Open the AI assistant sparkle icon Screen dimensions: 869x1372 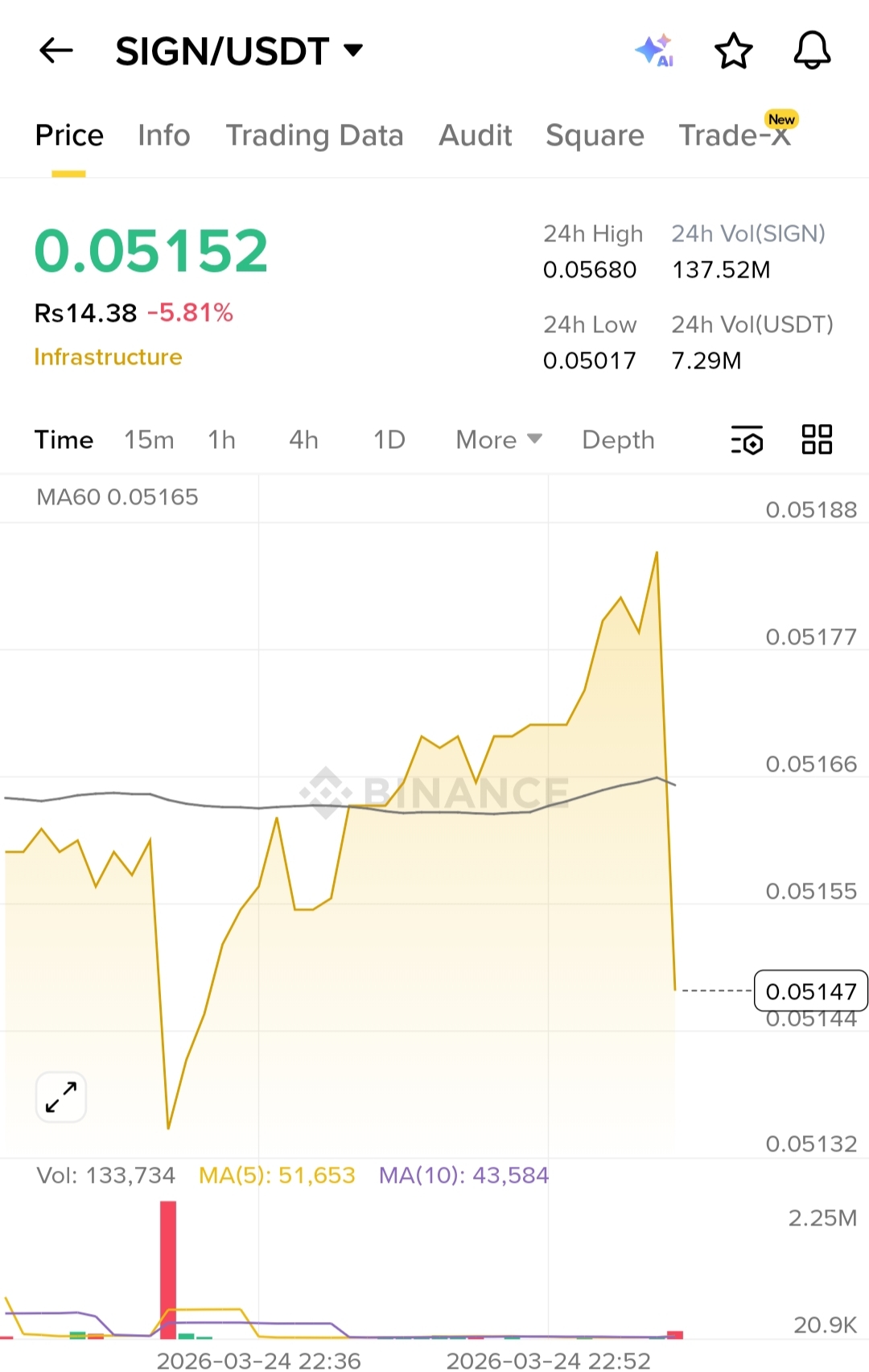(655, 51)
